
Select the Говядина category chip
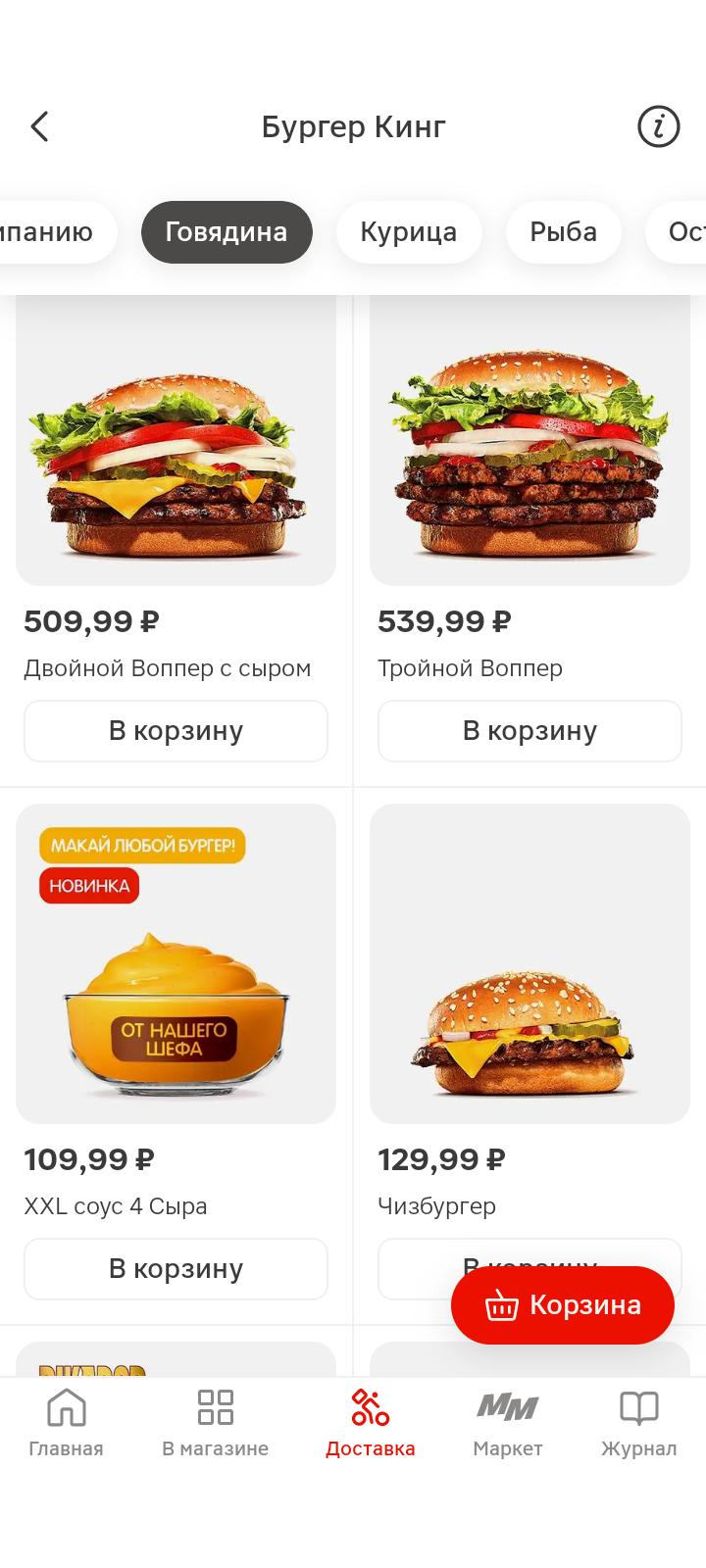[x=227, y=232]
